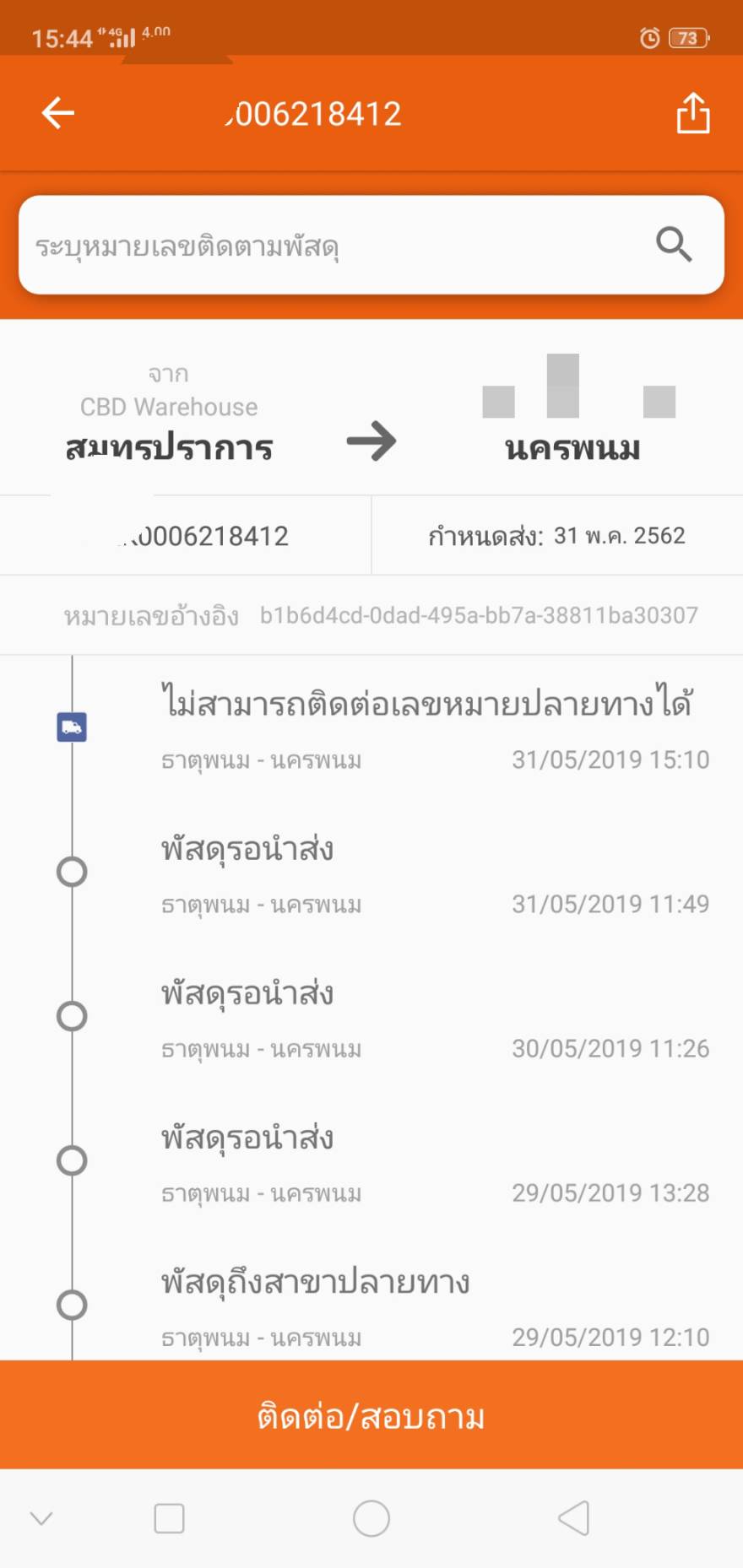Go to the system home screen
743x1568 pixels.
tap(371, 1518)
